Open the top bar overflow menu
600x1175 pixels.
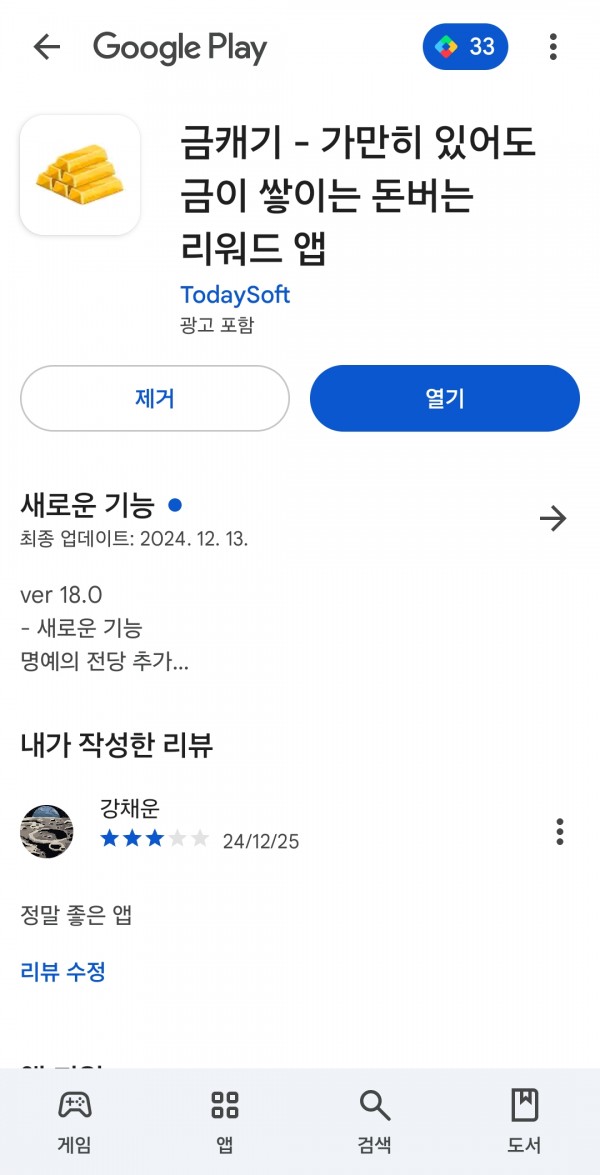click(x=553, y=47)
